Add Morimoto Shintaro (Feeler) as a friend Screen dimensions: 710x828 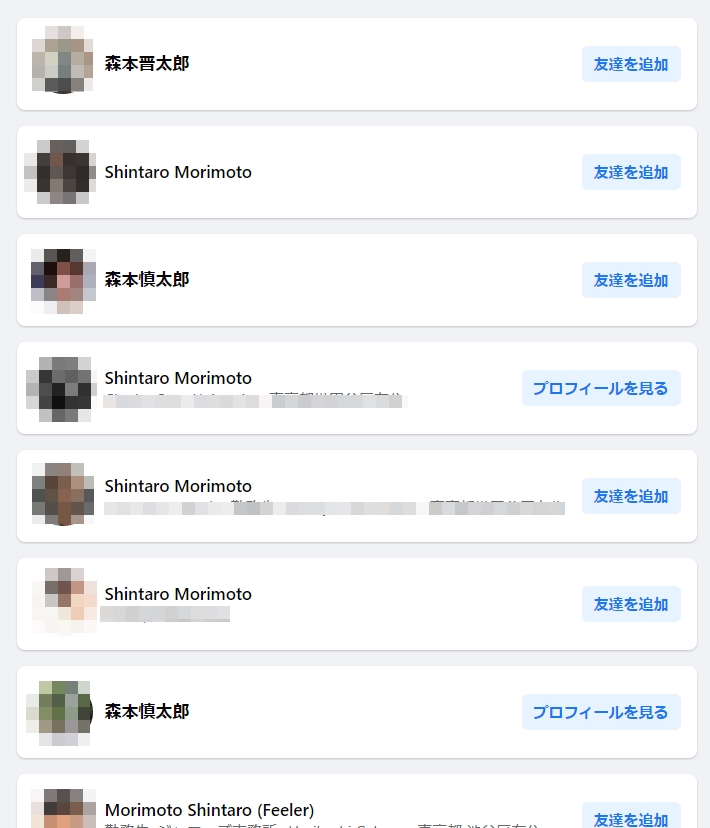[x=631, y=818]
